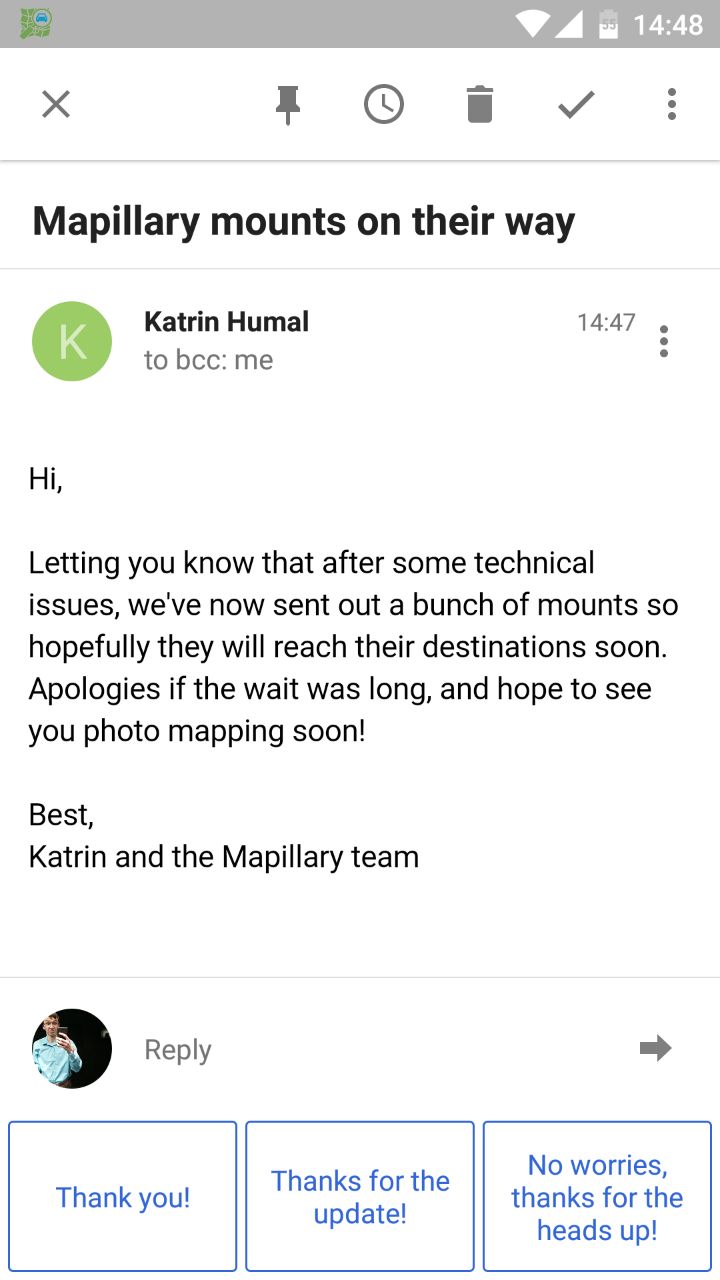Viewport: 720px width, 1280px height.
Task: Open the top toolbar overflow menu
Action: (672, 104)
